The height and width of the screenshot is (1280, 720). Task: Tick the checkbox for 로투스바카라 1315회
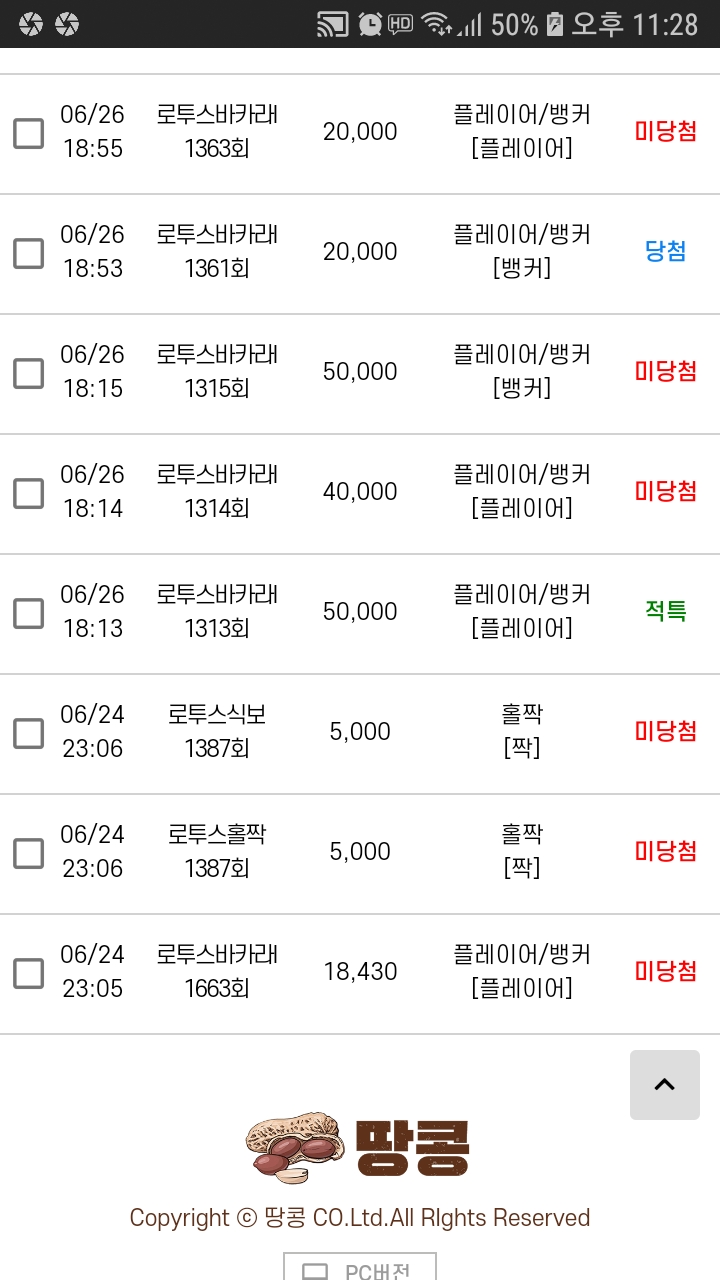(x=28, y=373)
